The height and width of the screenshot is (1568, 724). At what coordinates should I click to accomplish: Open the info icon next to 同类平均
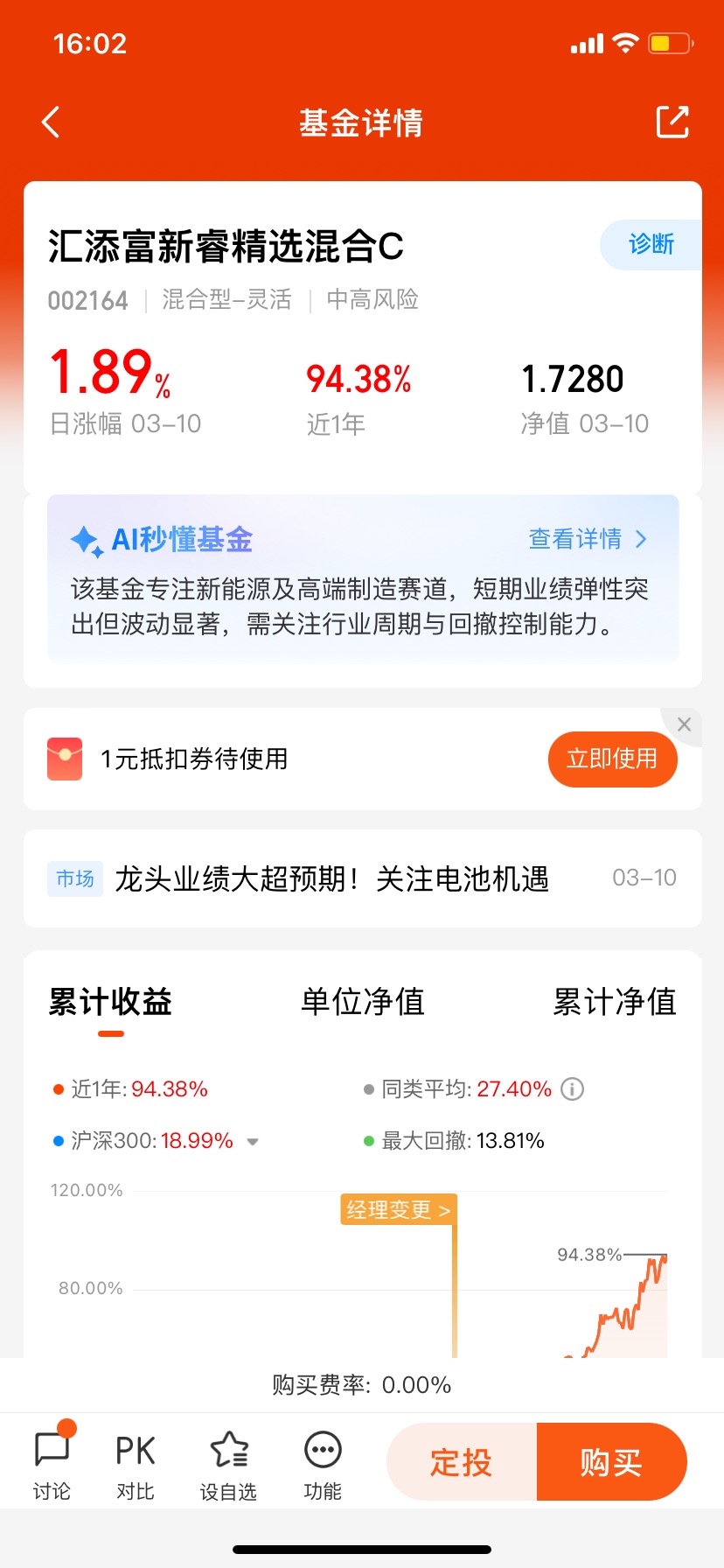(572, 1089)
